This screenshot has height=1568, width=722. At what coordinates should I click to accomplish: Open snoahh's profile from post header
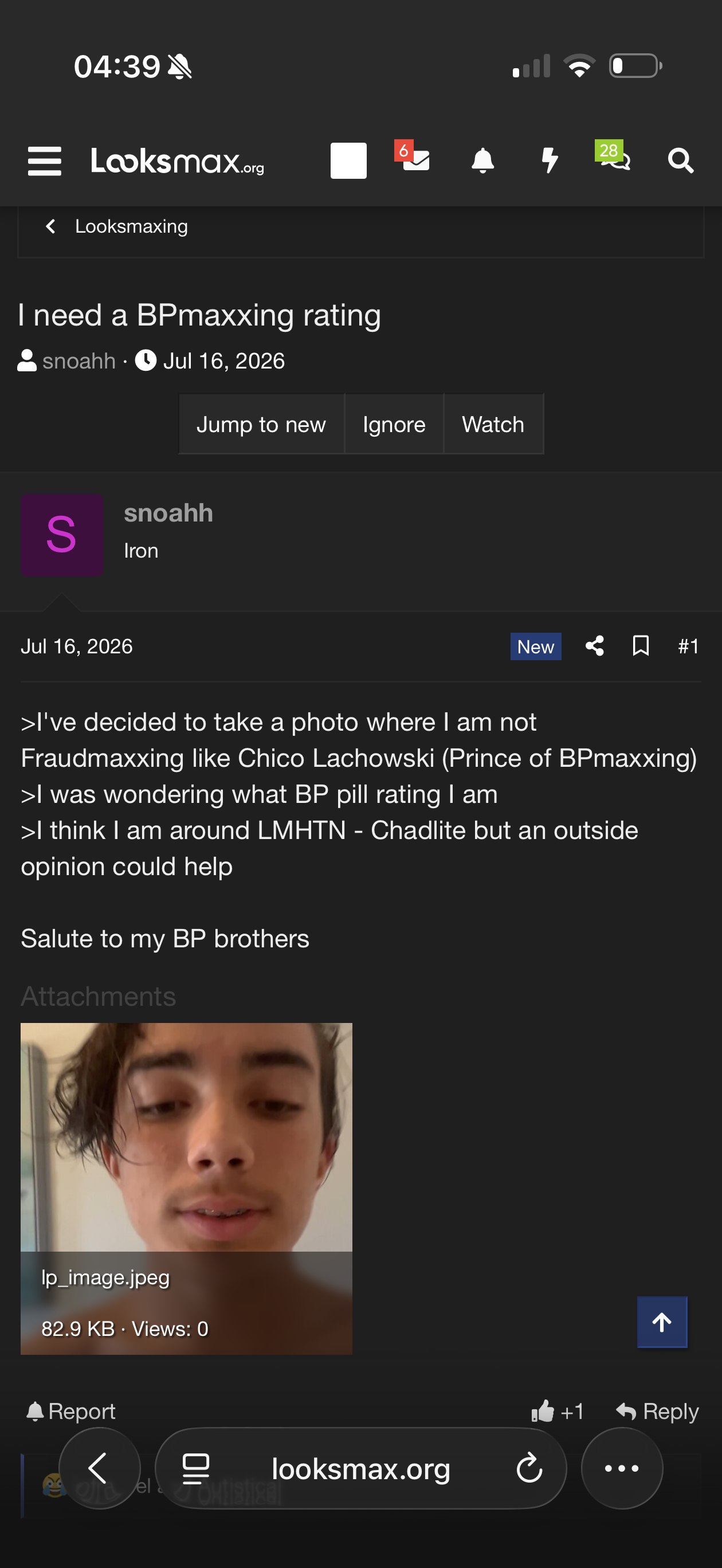(168, 513)
